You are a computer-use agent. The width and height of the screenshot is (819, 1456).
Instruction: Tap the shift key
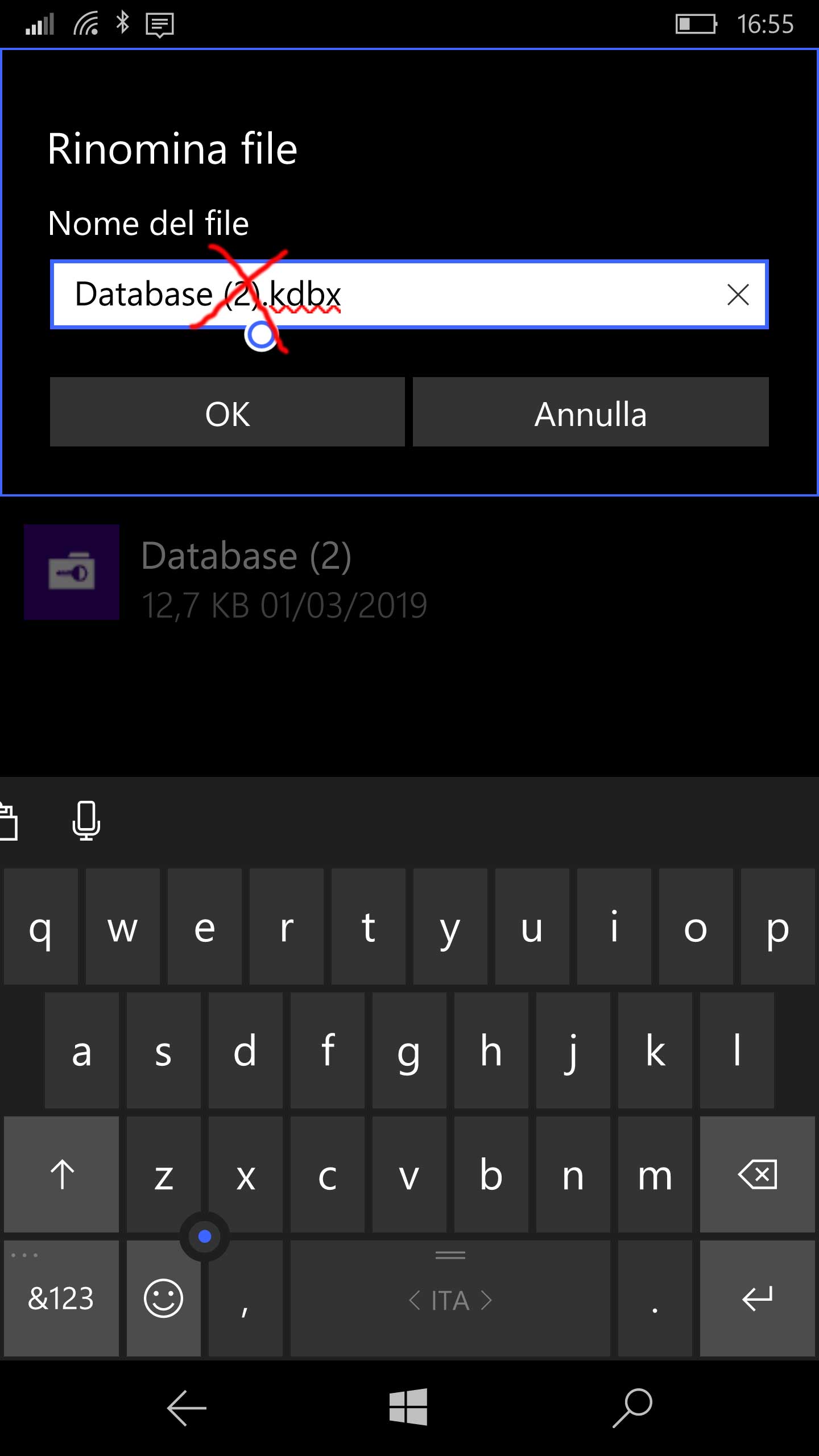(61, 1174)
